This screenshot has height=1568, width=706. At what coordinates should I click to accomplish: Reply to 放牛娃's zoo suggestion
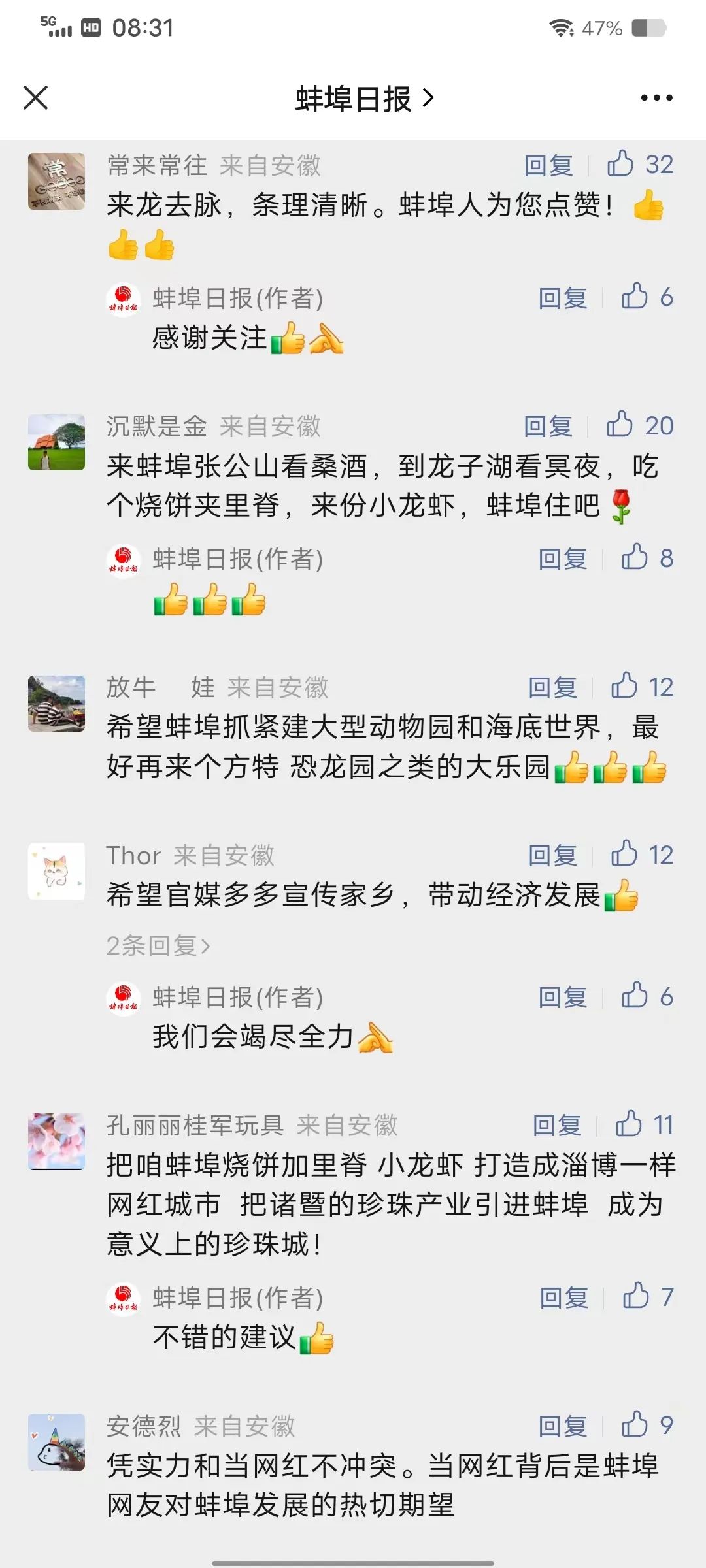[x=552, y=687]
